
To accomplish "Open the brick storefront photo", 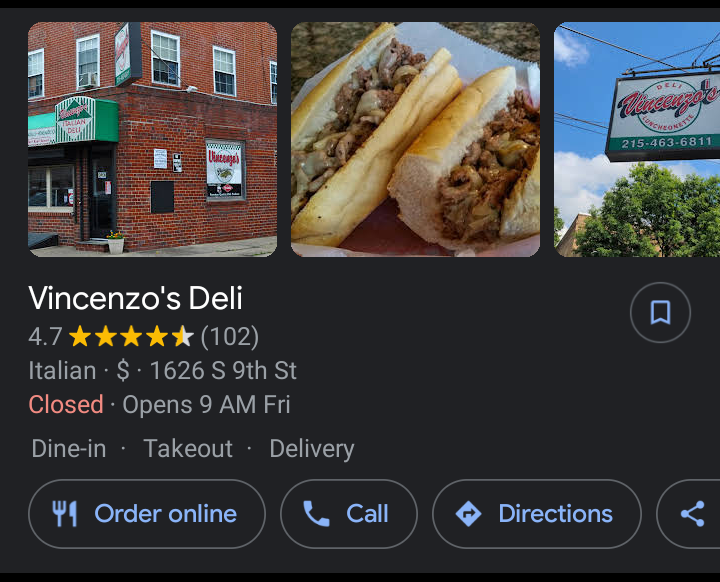I will (x=152, y=139).
